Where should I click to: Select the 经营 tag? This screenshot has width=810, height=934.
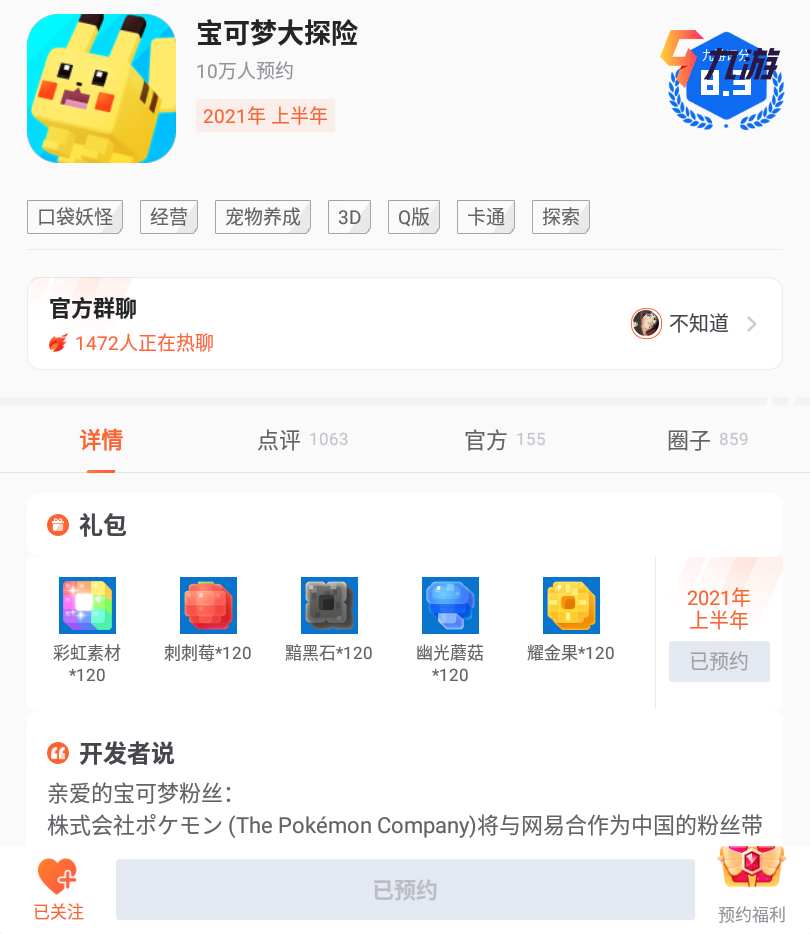(168, 217)
